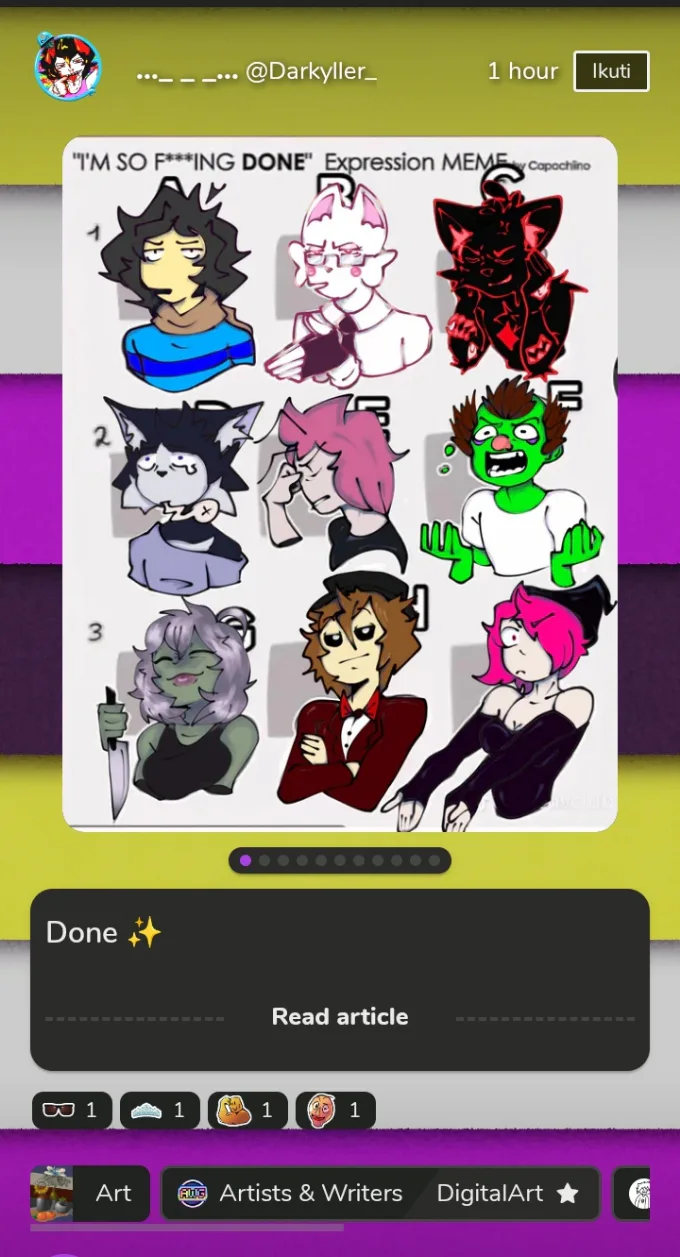Tap the @Darkyller_ username
This screenshot has height=1257, width=680.
pyautogui.click(x=311, y=71)
